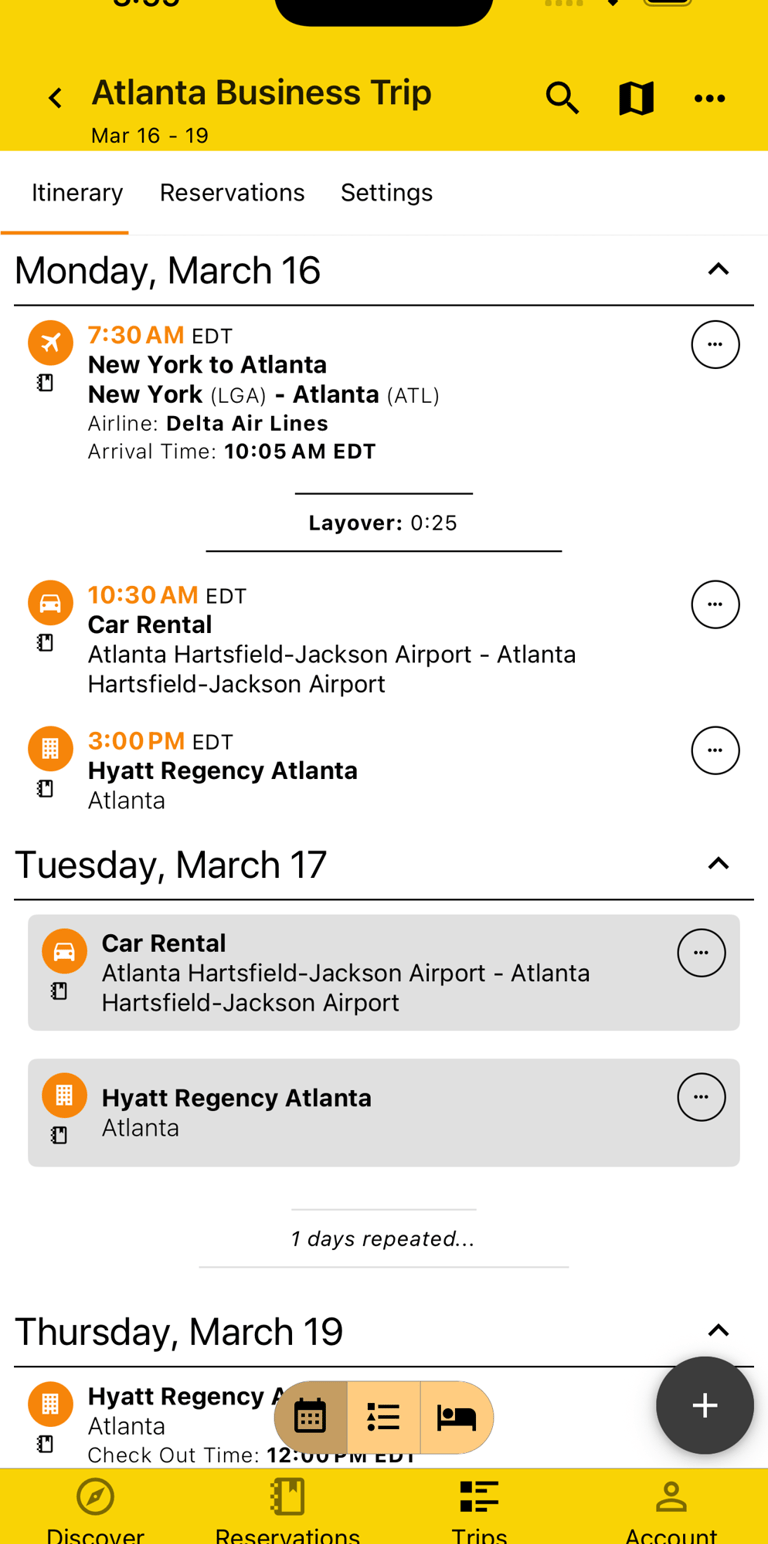Toggle the list view in floating switcher
Screen dimensions: 768x1544
pos(383,1416)
